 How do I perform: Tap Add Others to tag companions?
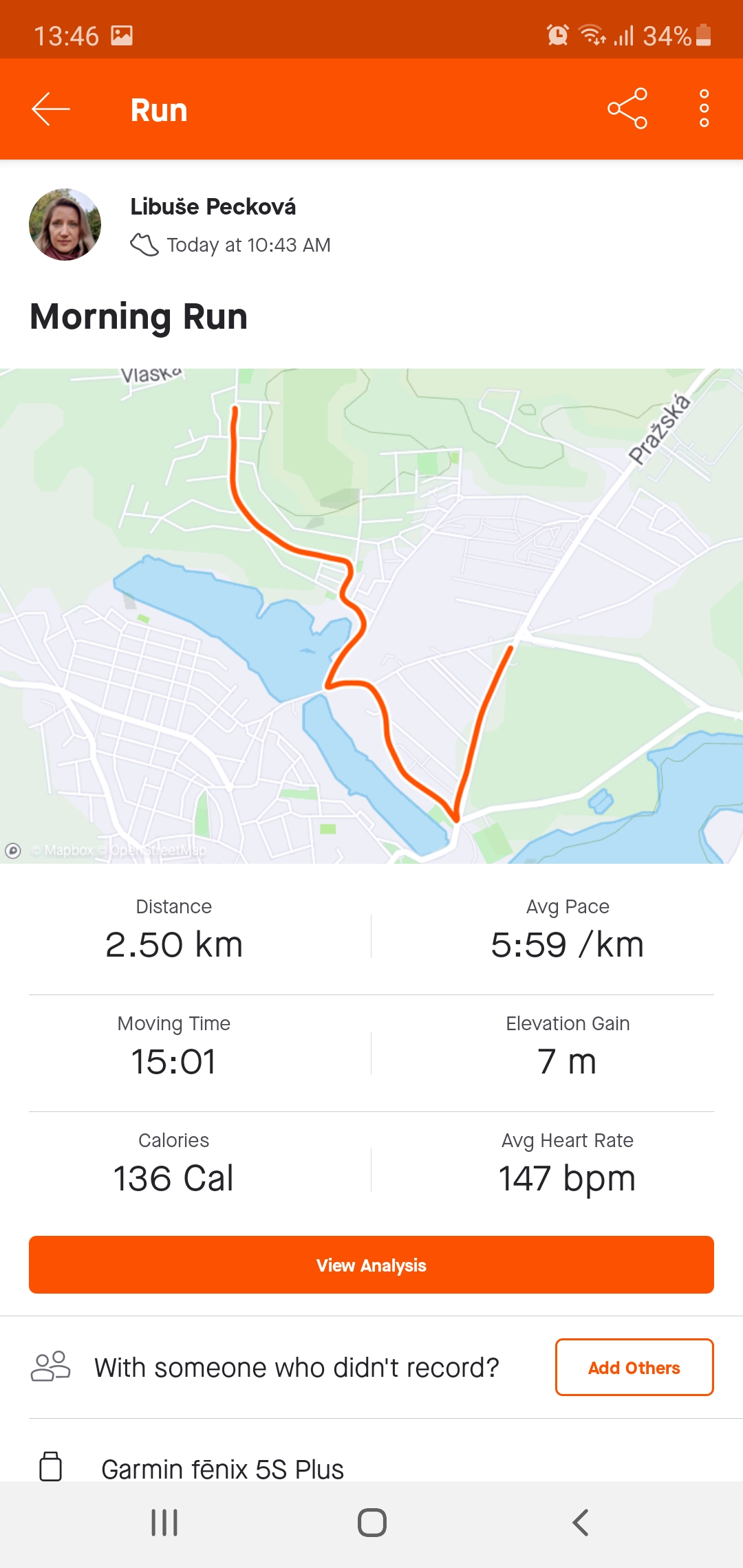(634, 1367)
